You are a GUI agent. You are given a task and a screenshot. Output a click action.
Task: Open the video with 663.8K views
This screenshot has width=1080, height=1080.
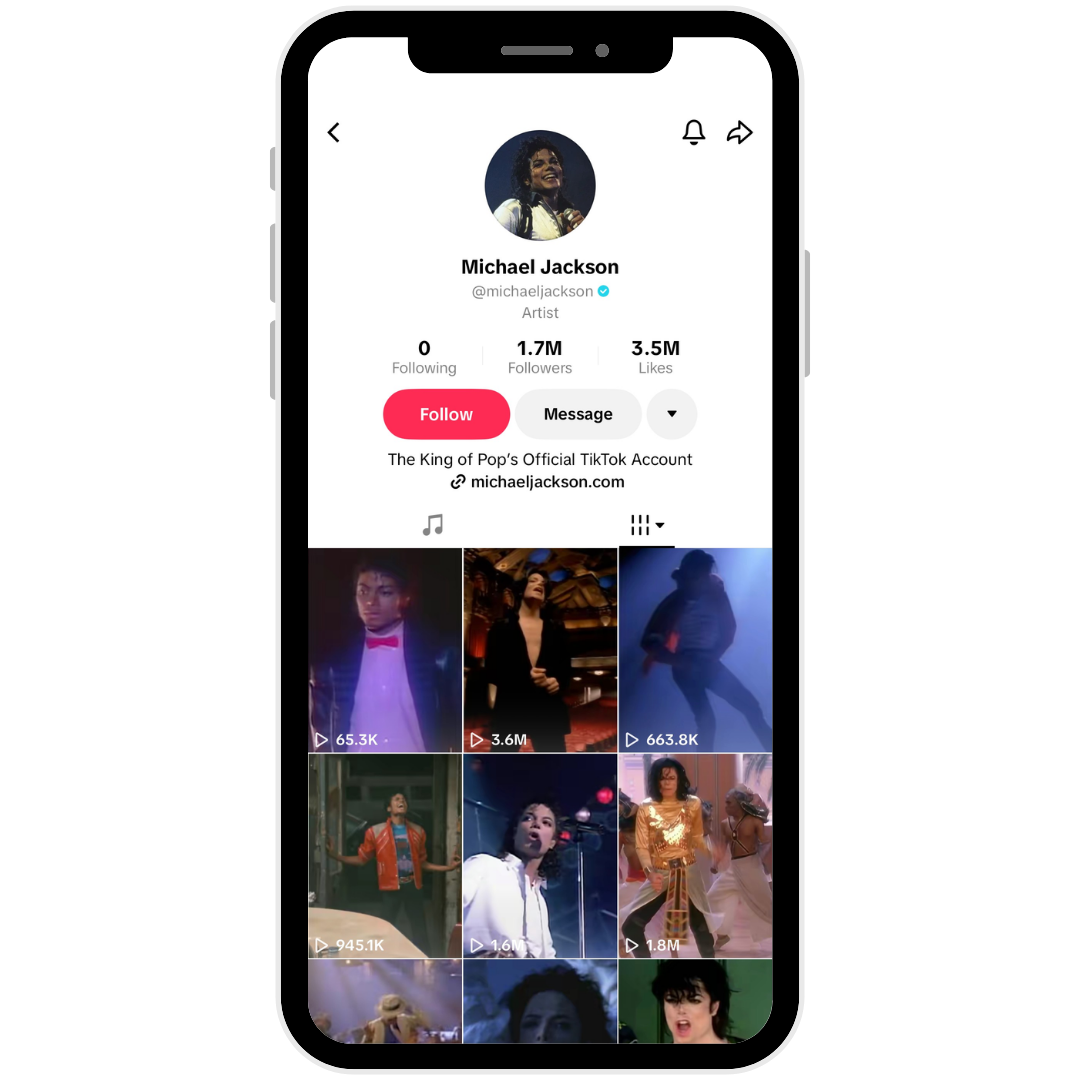point(695,650)
